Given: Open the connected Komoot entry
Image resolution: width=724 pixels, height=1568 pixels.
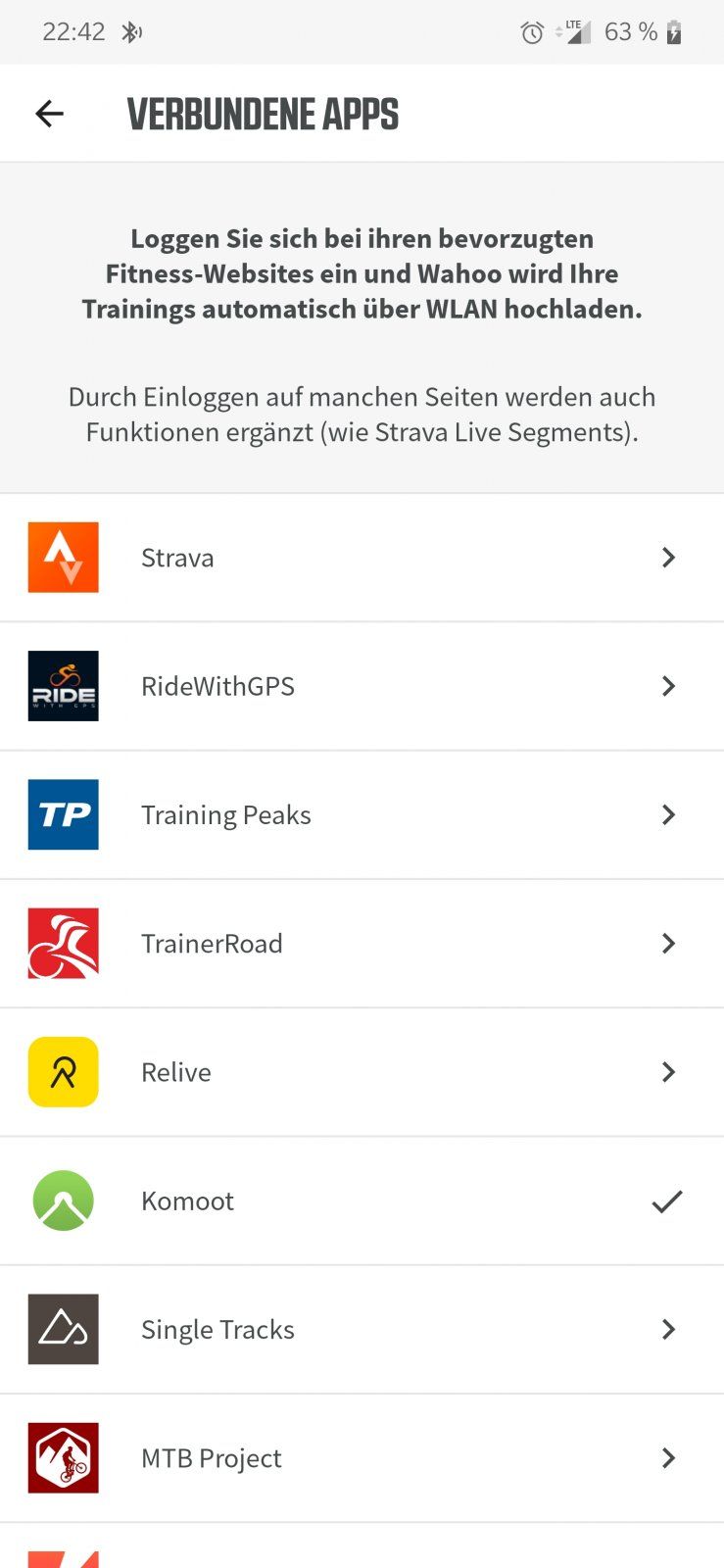Looking at the screenshot, I should 362,1200.
